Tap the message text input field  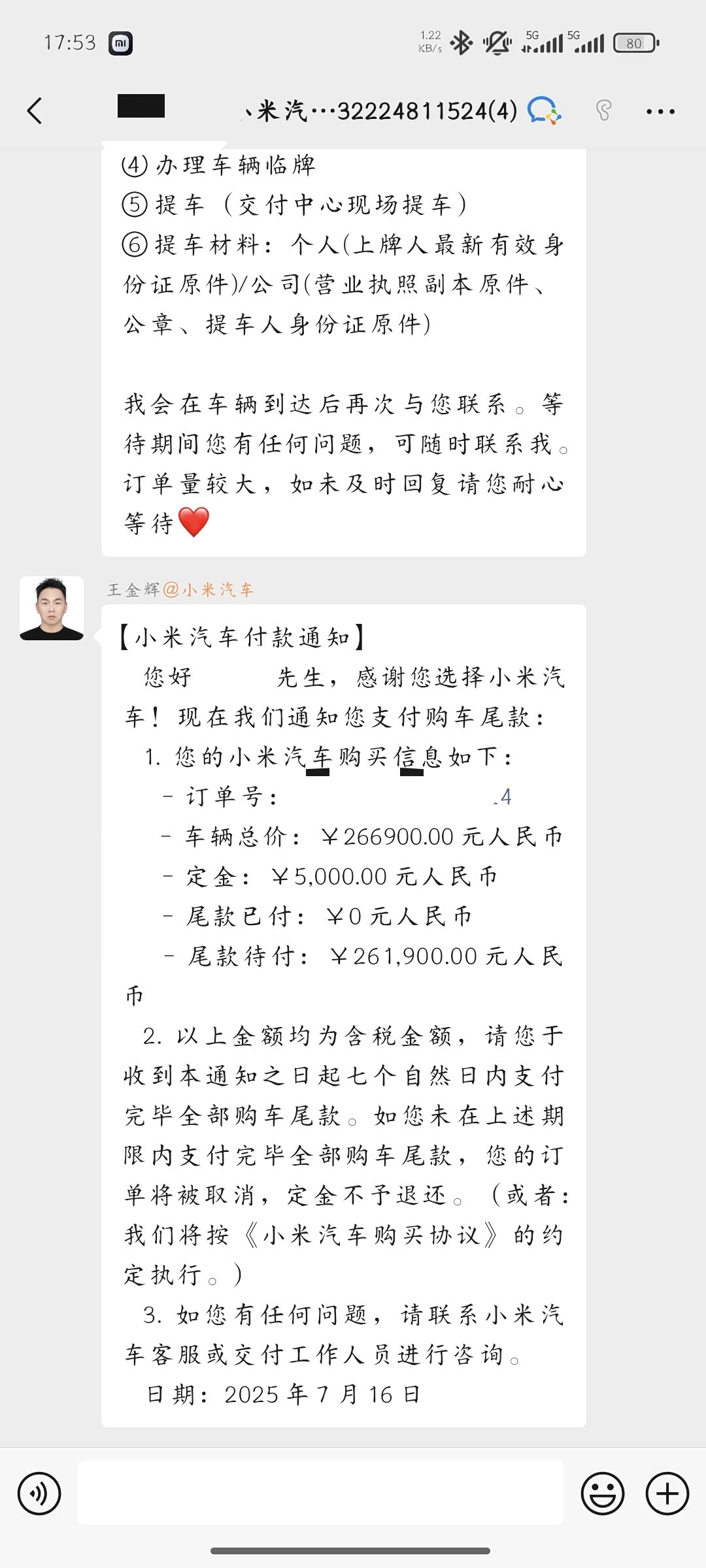(x=320, y=1492)
